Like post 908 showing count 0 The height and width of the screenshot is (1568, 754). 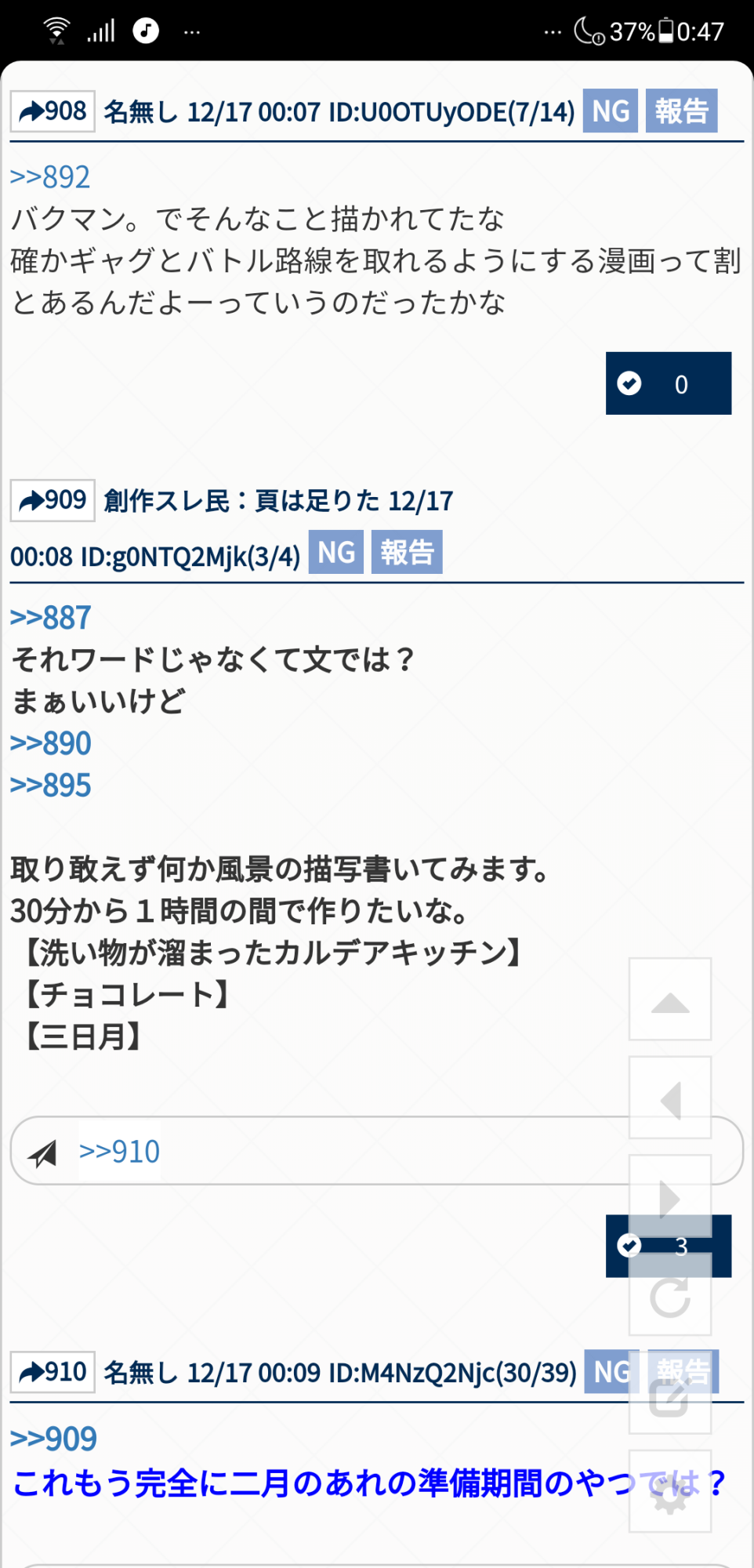coord(668,383)
